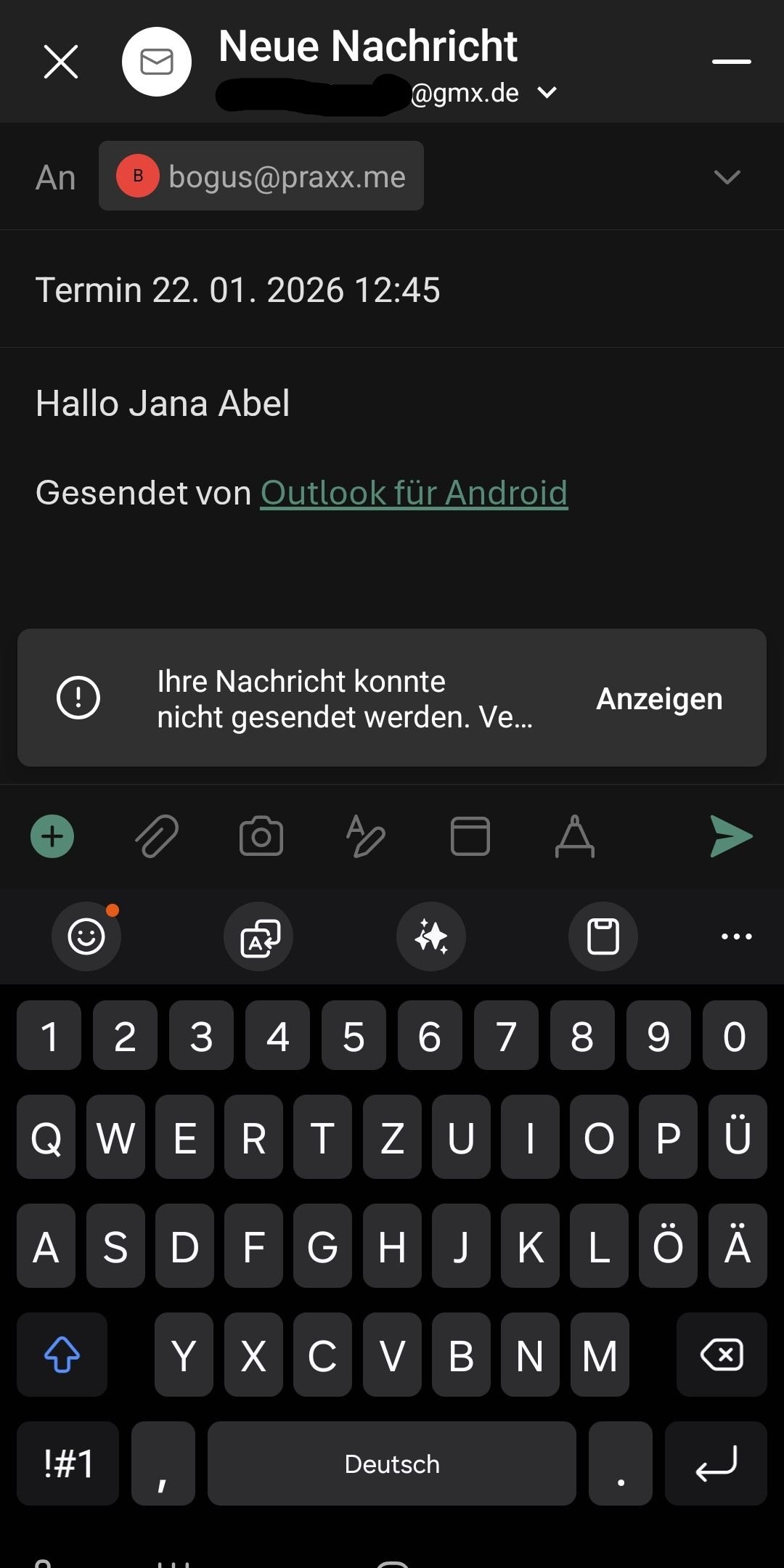Image resolution: width=784 pixels, height=1568 pixels.
Task: Open the Outlook für Android link
Action: (414, 493)
